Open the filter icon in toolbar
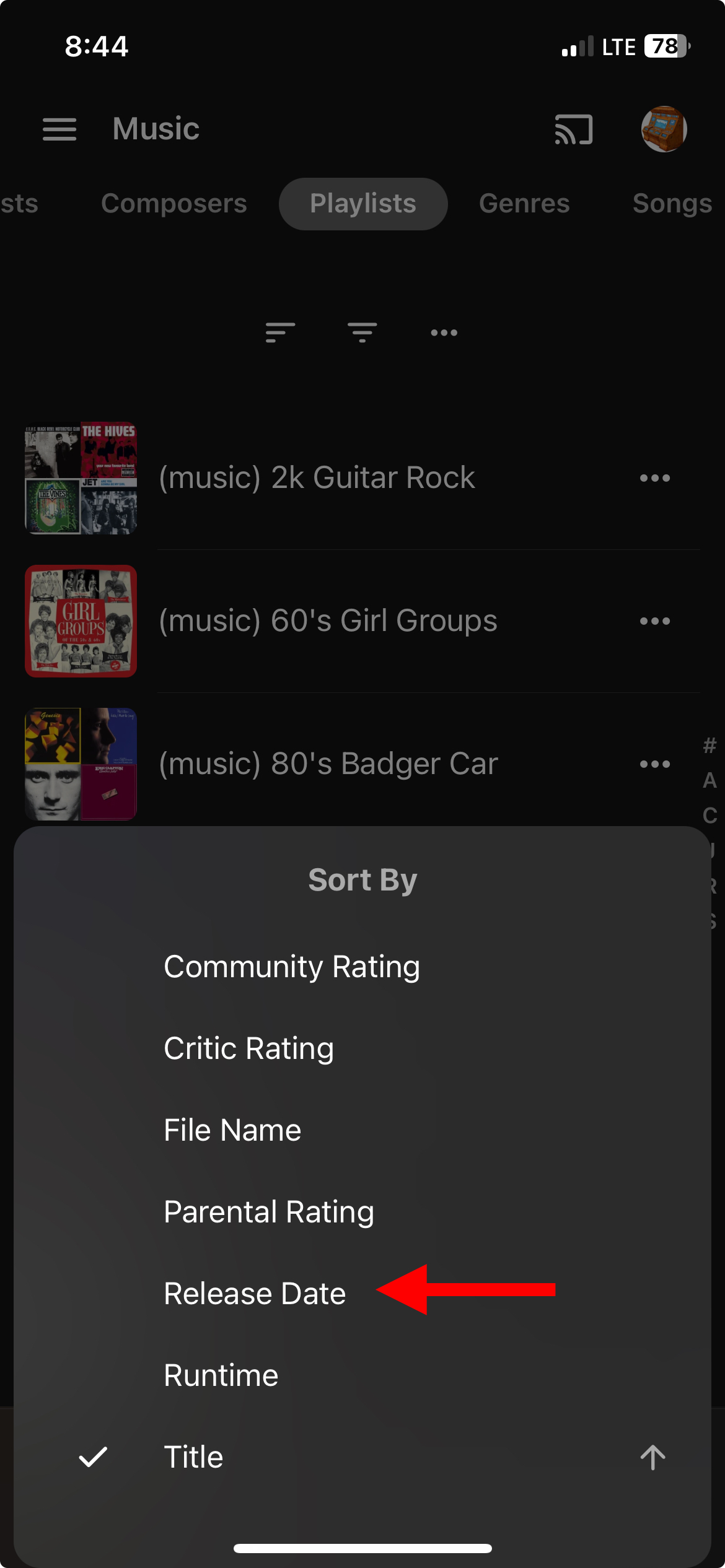The height and width of the screenshot is (1568, 725). point(362,333)
